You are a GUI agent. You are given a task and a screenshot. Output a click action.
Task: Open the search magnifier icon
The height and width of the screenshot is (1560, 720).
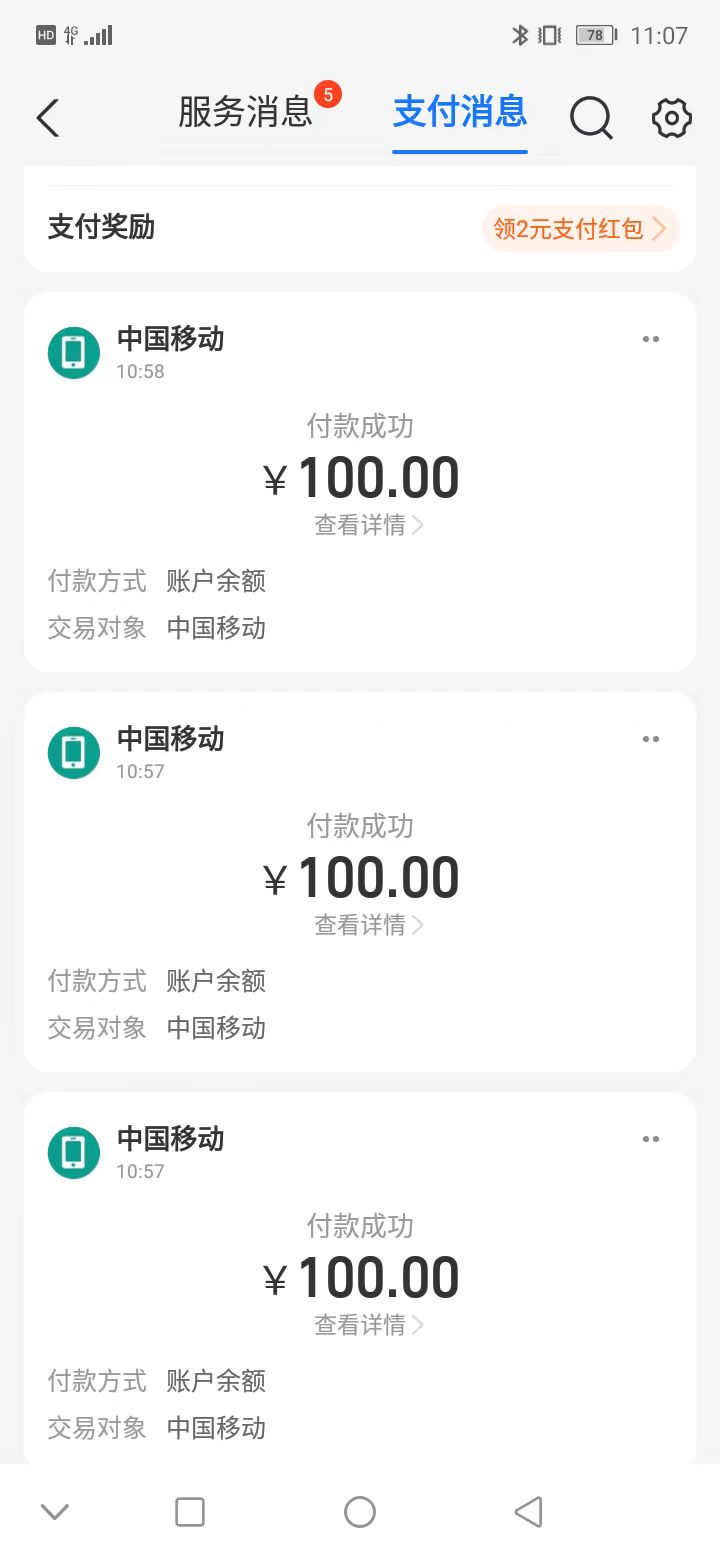pyautogui.click(x=591, y=118)
